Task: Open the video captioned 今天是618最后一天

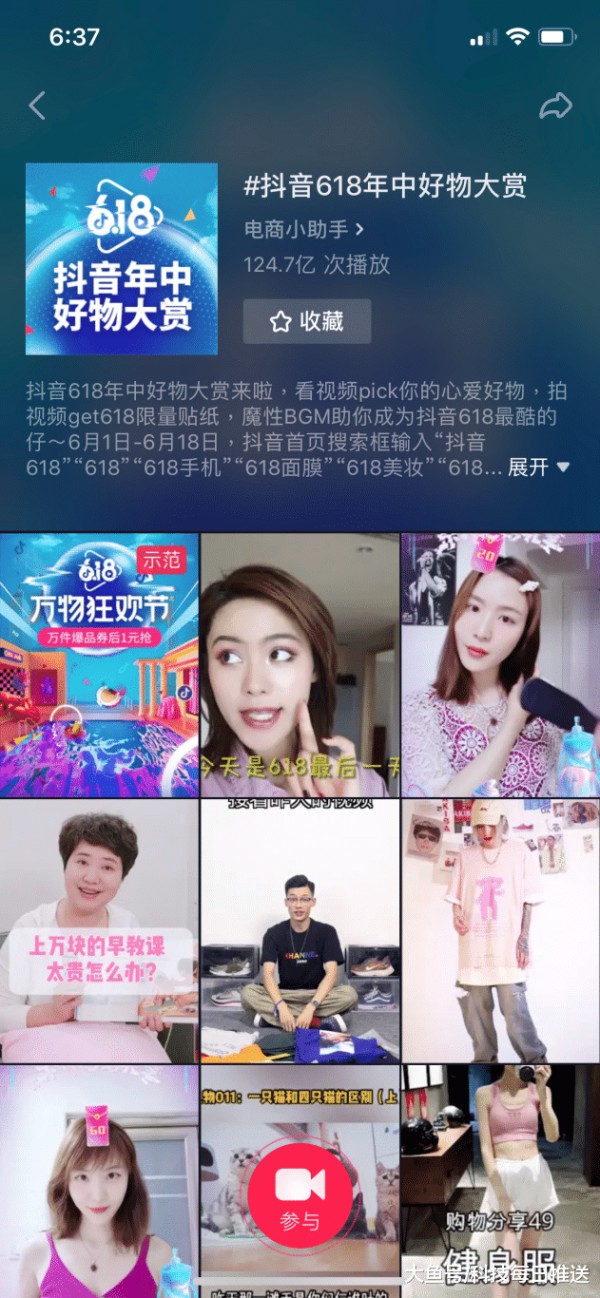Action: click(x=300, y=665)
